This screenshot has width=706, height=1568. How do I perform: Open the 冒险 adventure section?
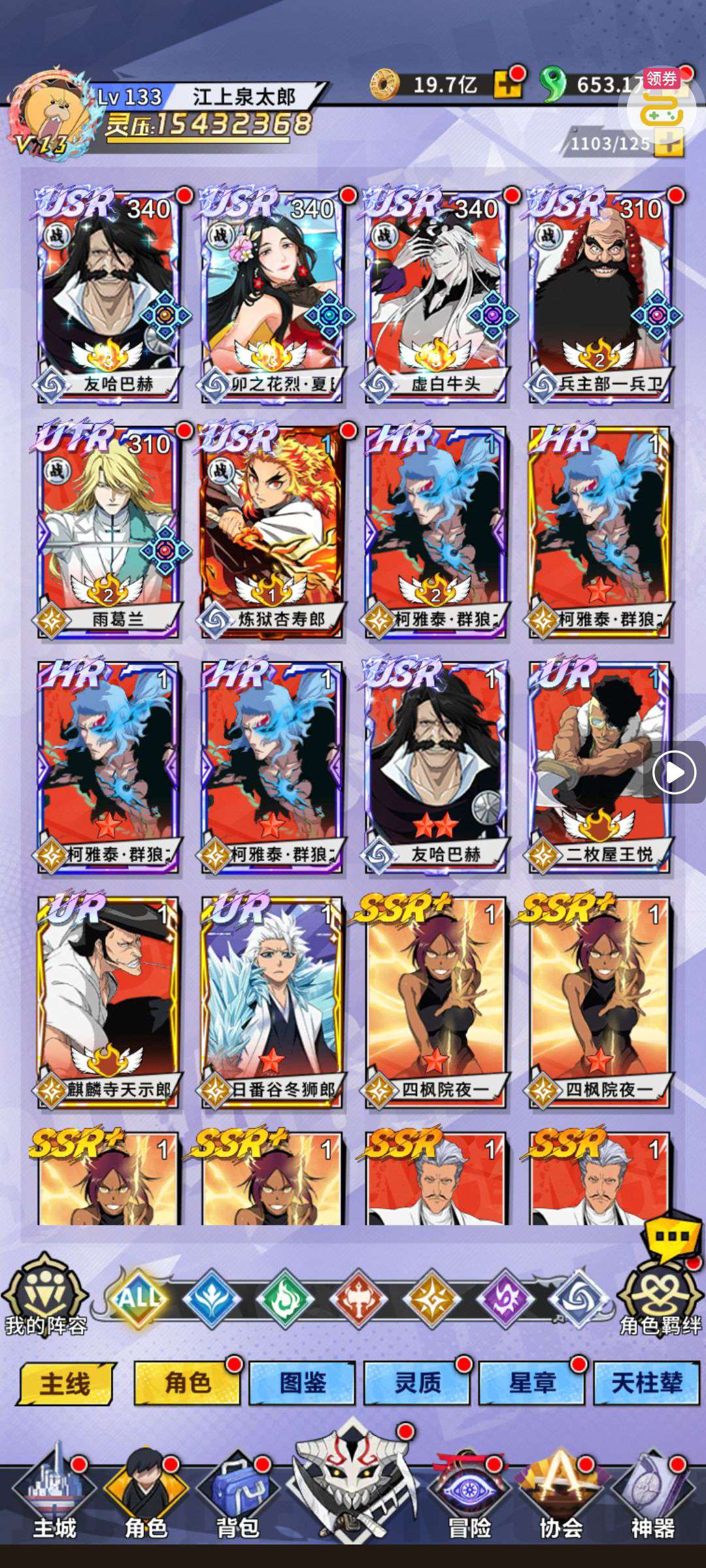point(469,1503)
